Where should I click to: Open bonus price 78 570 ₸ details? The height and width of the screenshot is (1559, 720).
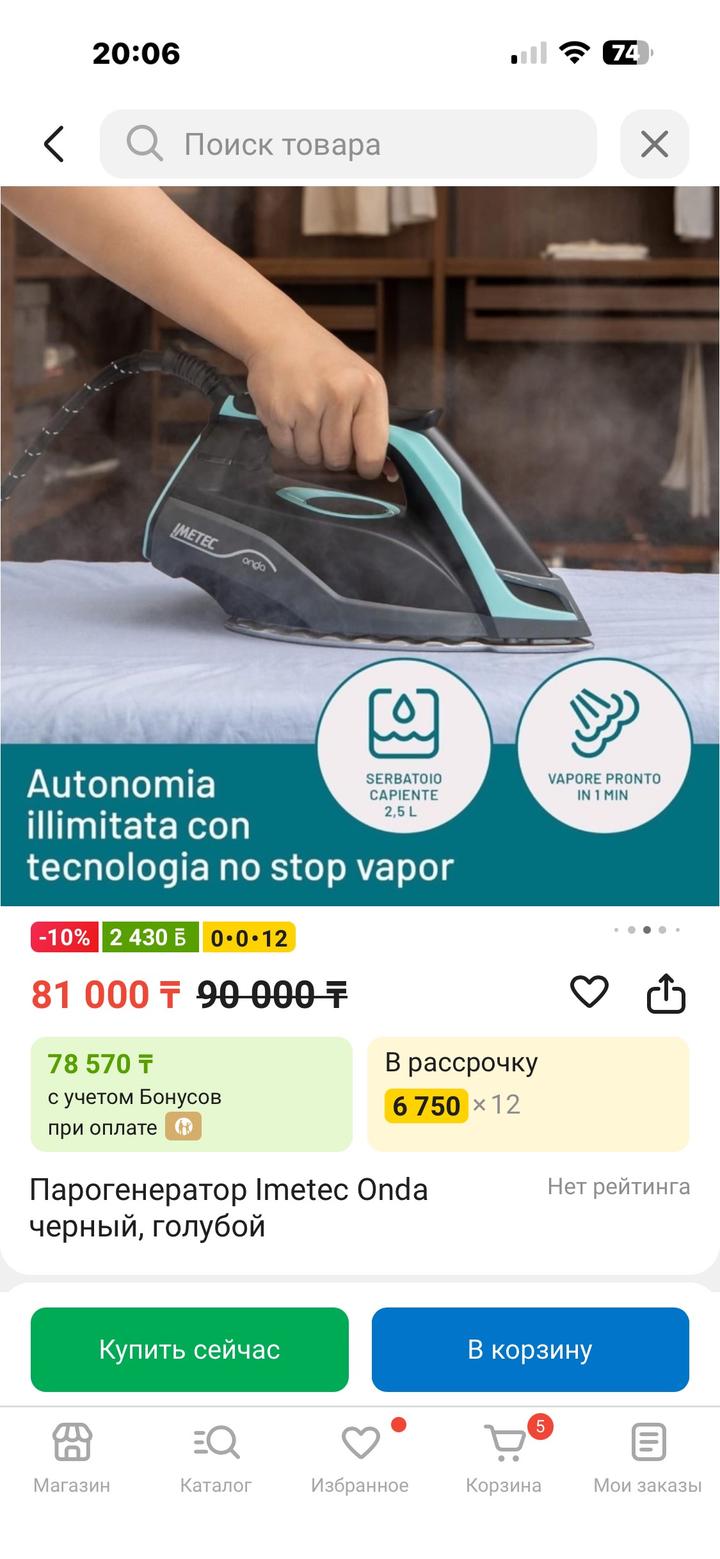coord(191,1093)
